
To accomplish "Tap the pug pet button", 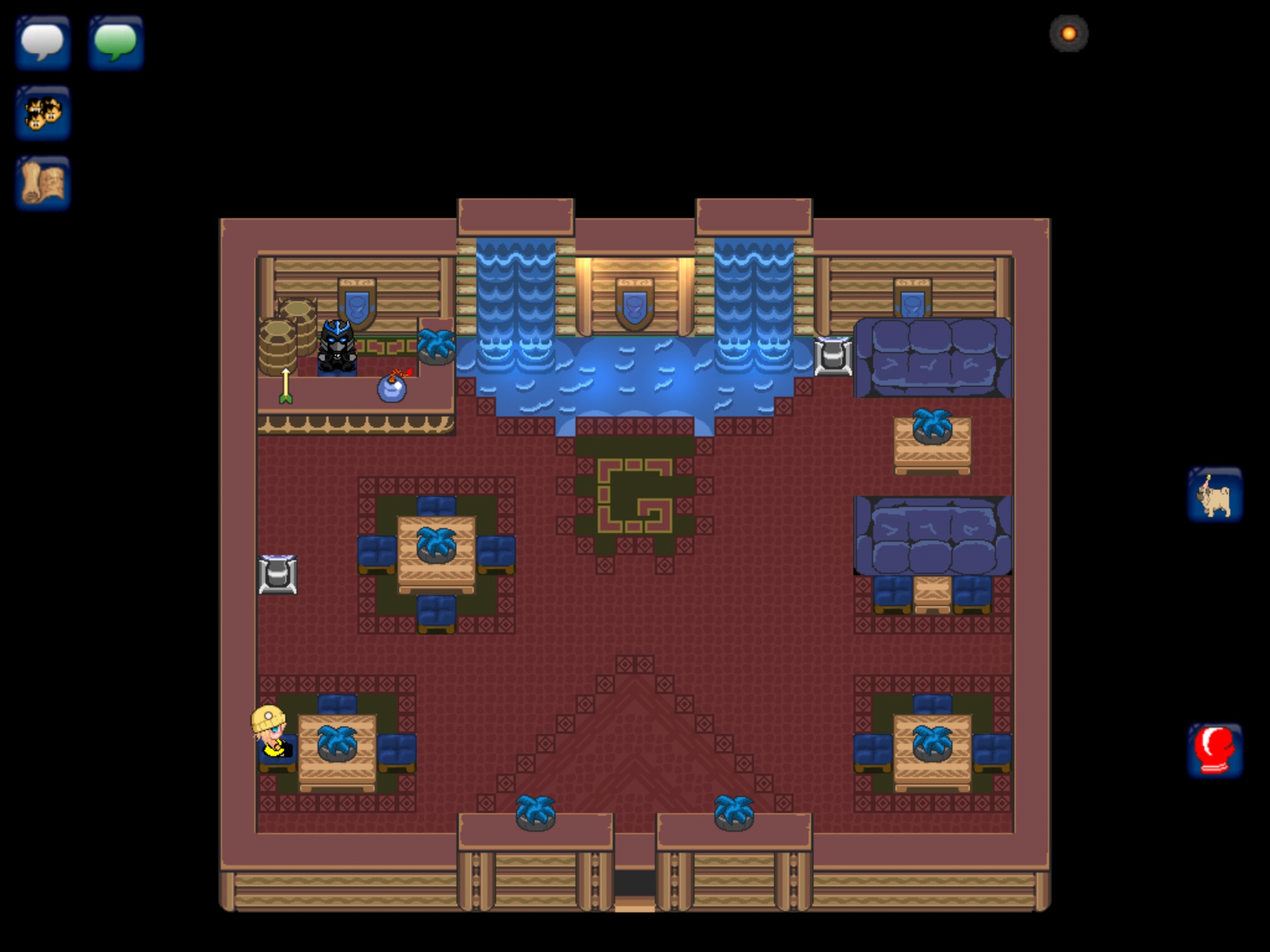I will click(1215, 495).
